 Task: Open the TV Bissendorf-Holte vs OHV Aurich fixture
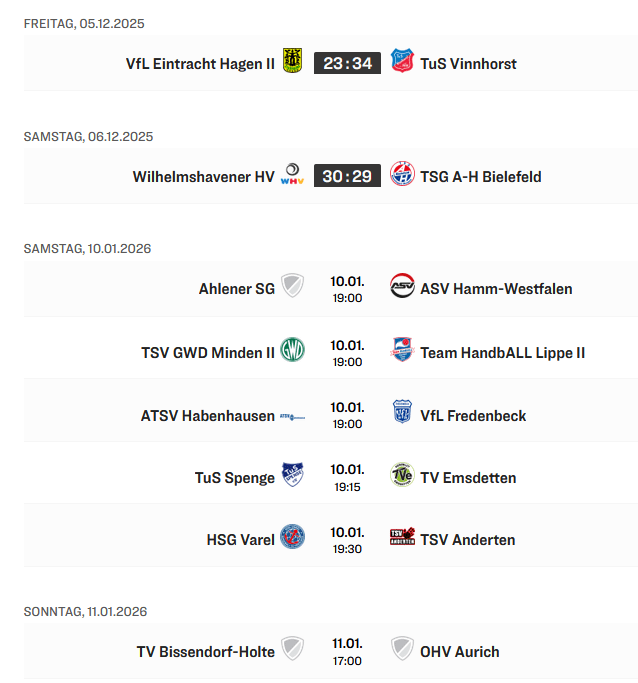click(x=347, y=652)
